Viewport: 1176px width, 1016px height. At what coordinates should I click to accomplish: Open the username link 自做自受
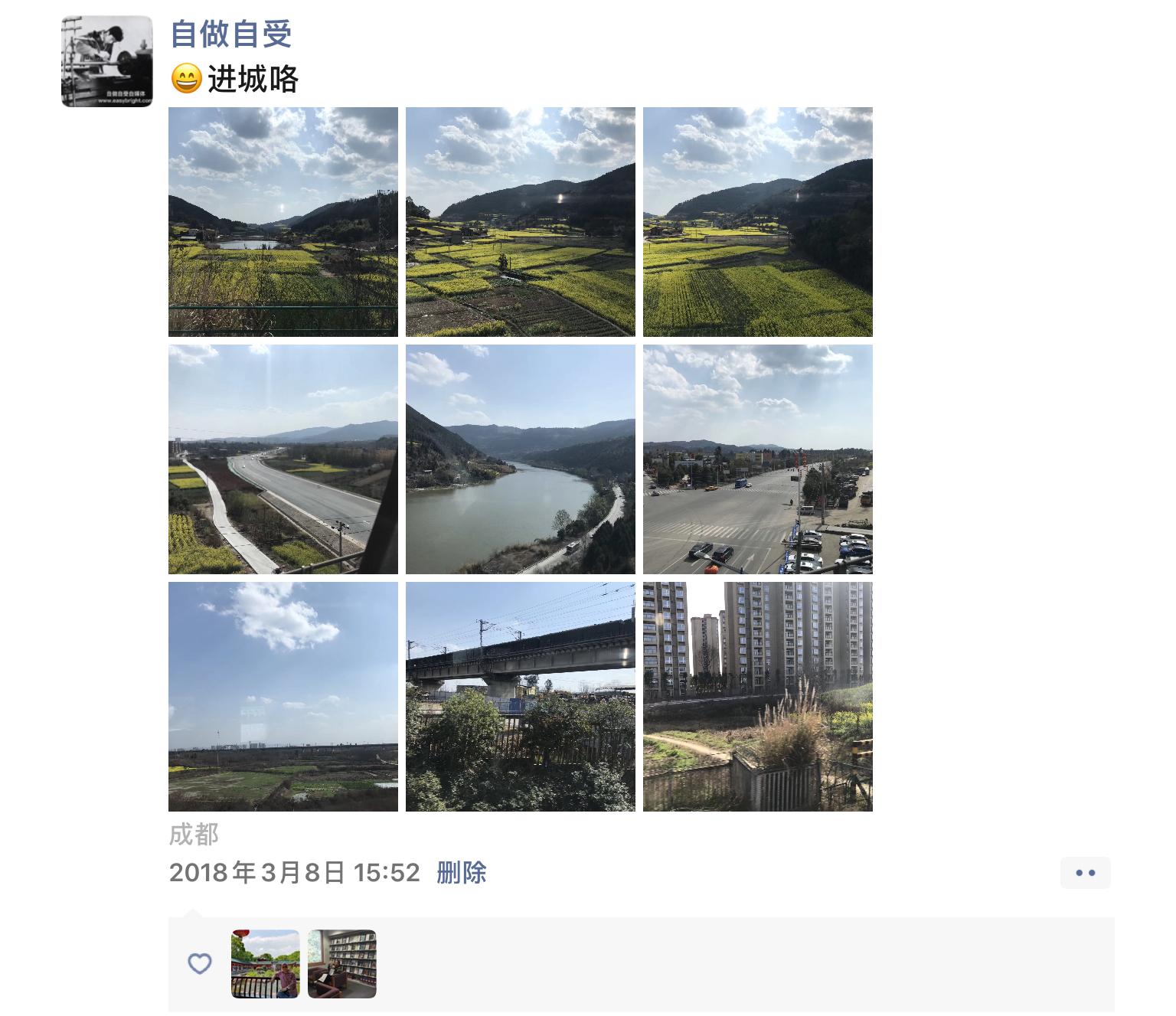tap(230, 33)
